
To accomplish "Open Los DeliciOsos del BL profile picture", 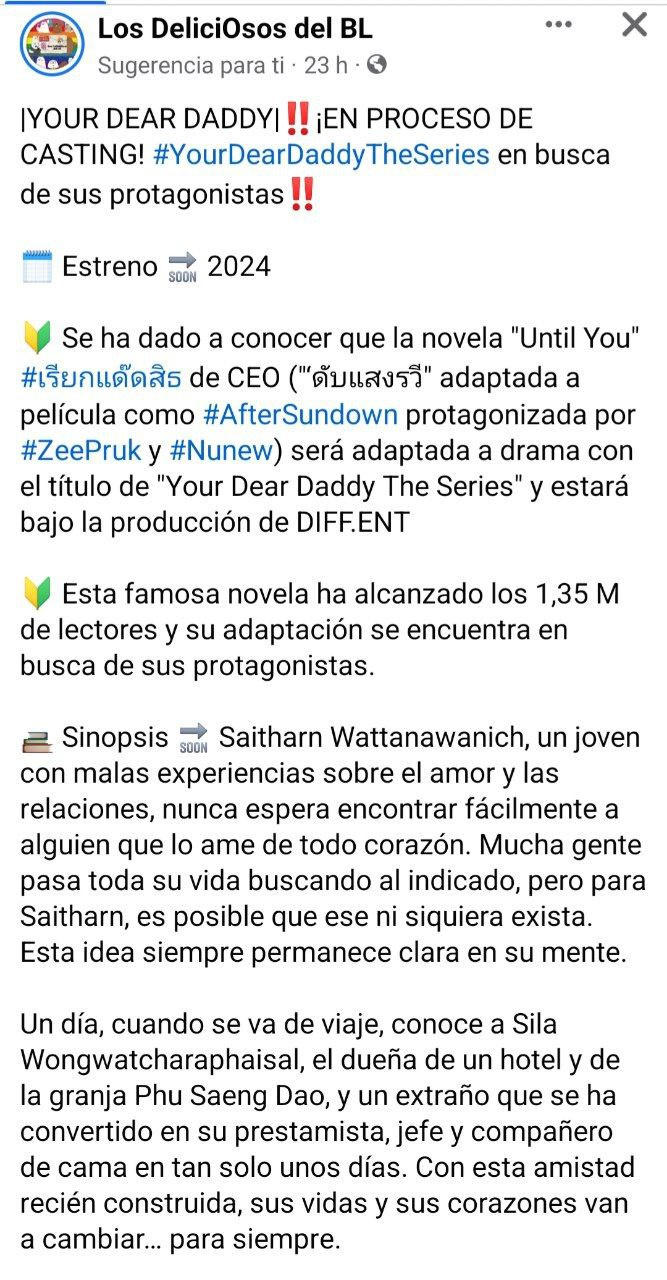I will (x=51, y=44).
